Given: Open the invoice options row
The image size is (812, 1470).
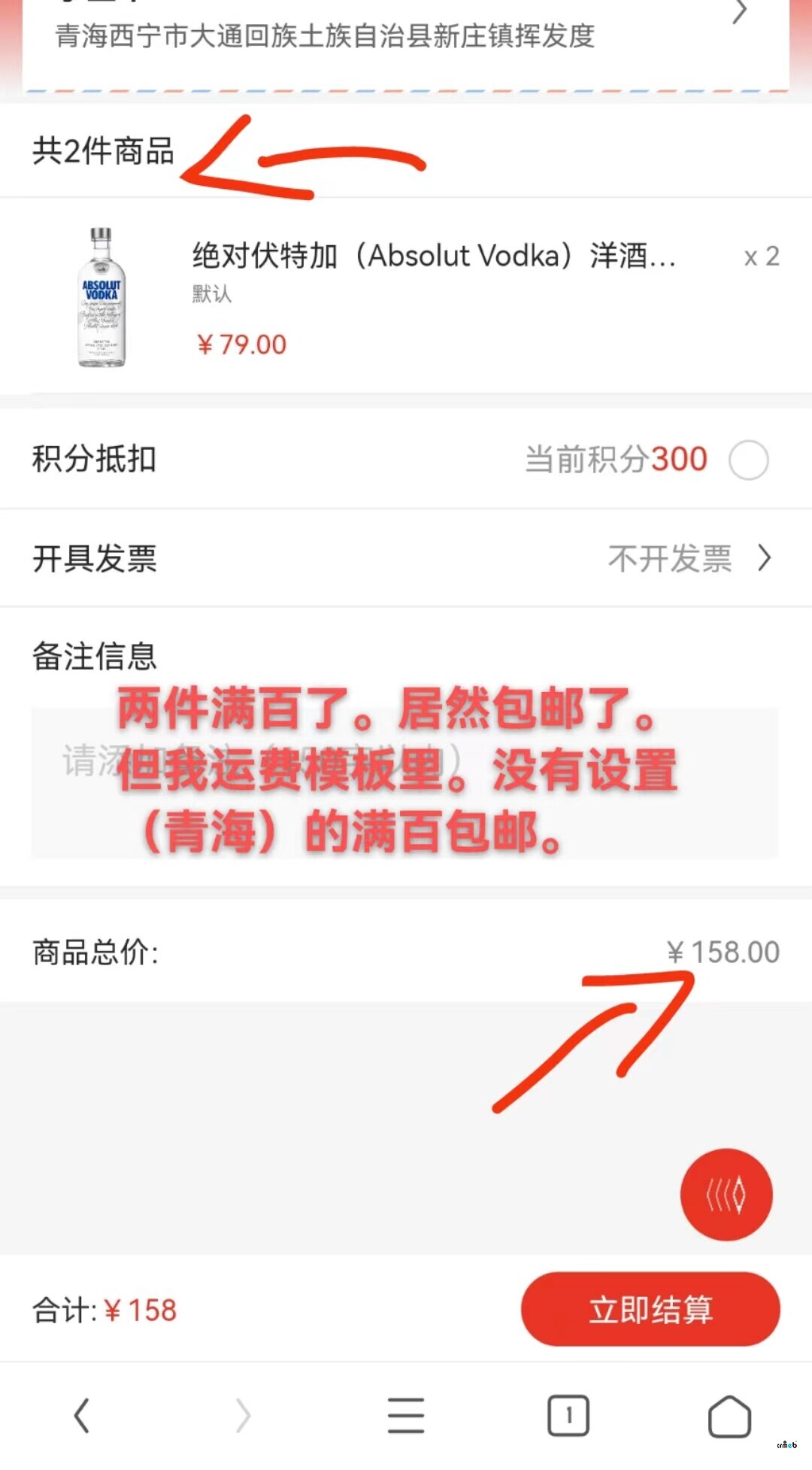Looking at the screenshot, I should point(406,558).
